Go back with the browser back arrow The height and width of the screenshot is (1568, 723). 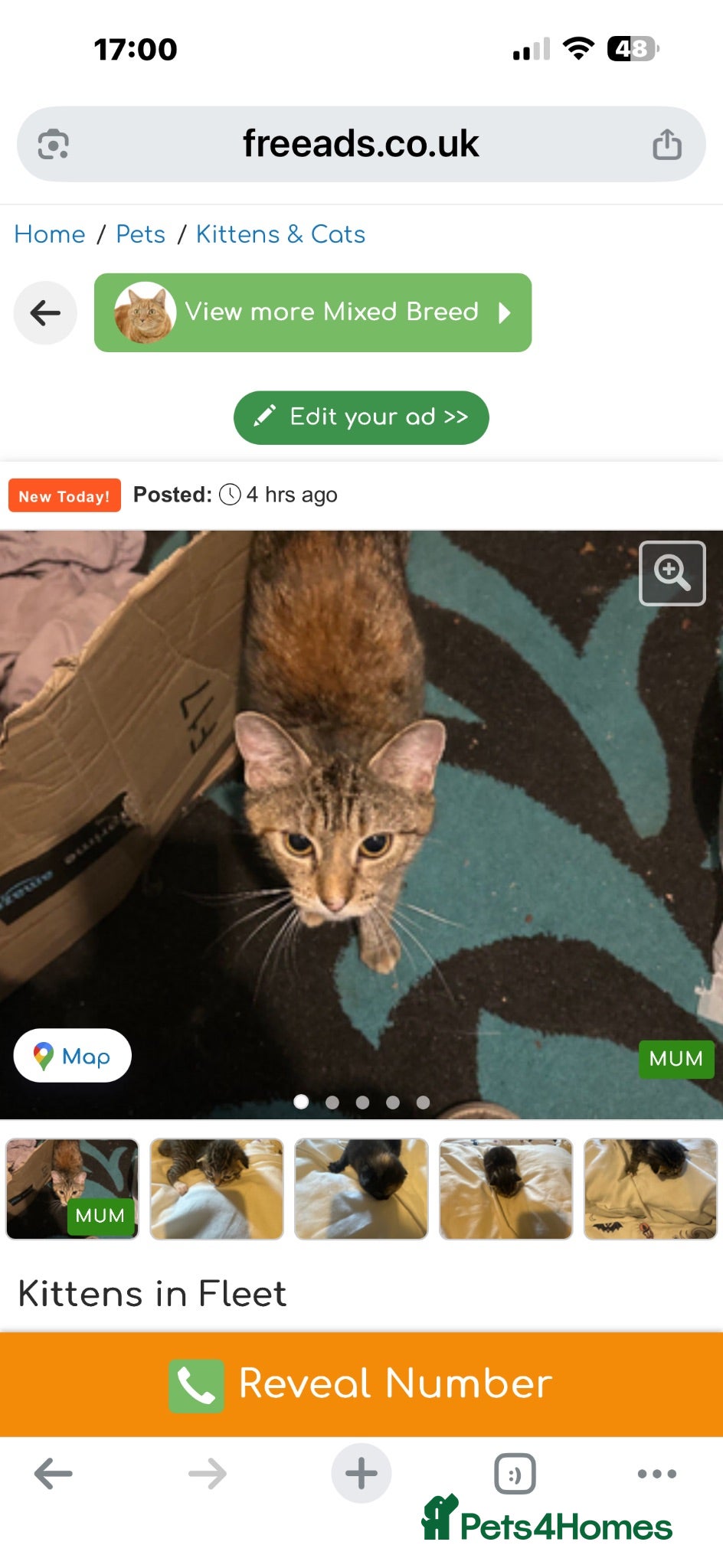pyautogui.click(x=54, y=1473)
